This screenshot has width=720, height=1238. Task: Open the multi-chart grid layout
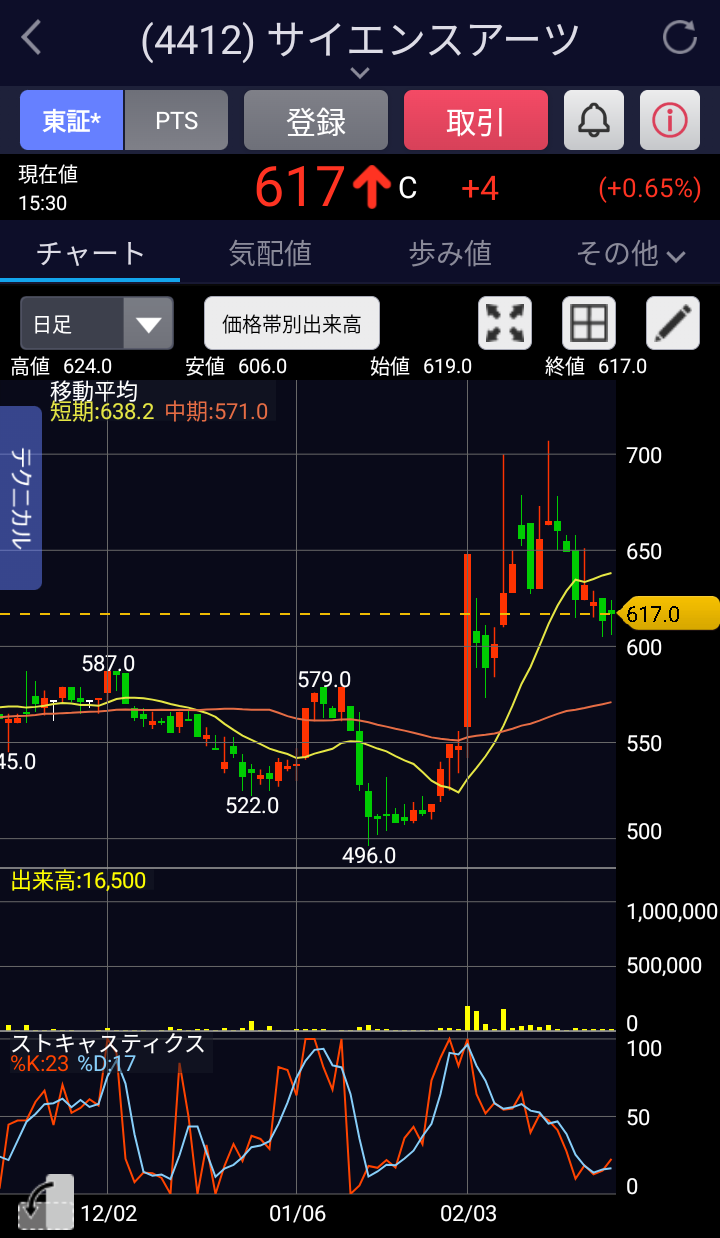point(589,323)
